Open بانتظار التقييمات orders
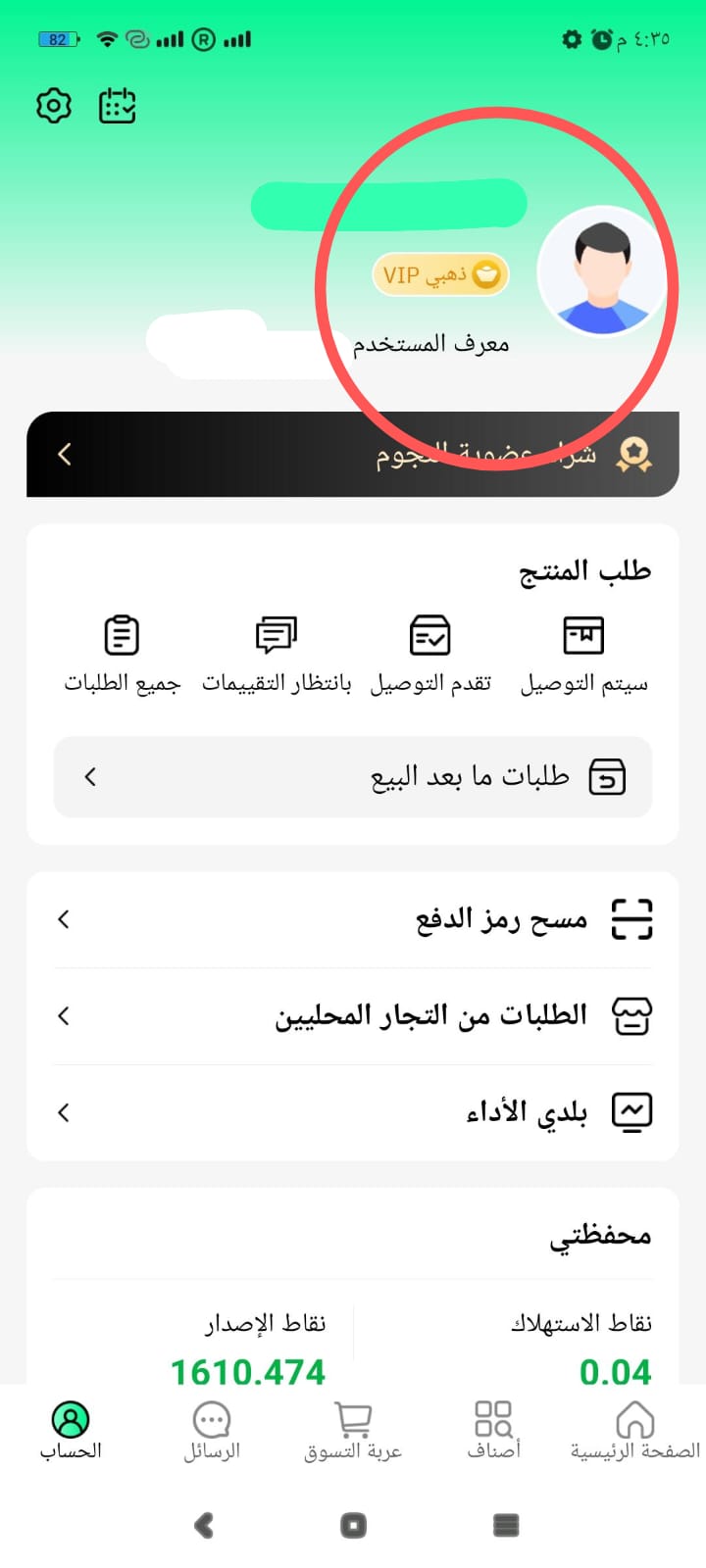This screenshot has height=1568, width=706. 277,653
